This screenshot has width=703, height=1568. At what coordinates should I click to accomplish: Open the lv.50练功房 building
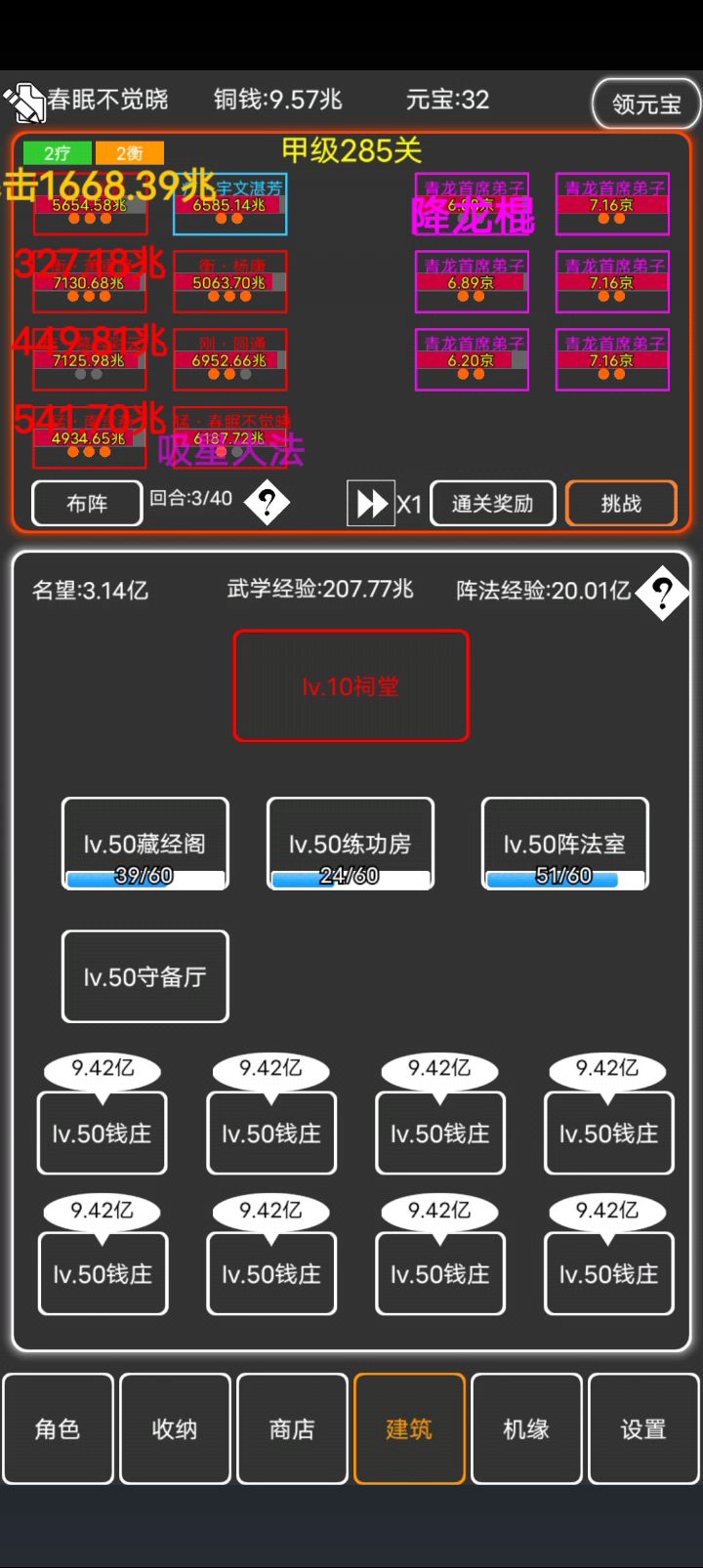(x=350, y=844)
